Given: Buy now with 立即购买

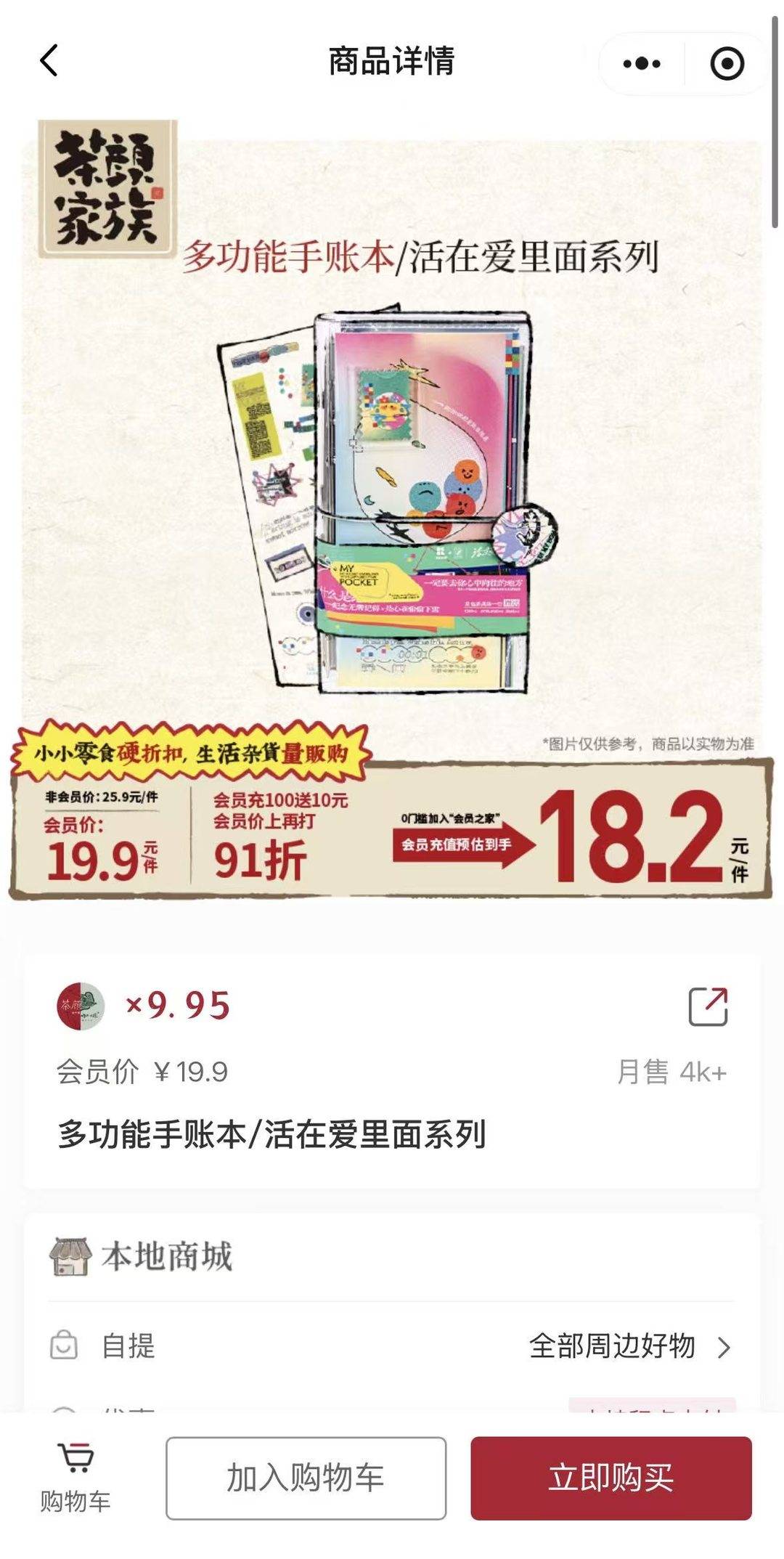Looking at the screenshot, I should pos(611,1478).
